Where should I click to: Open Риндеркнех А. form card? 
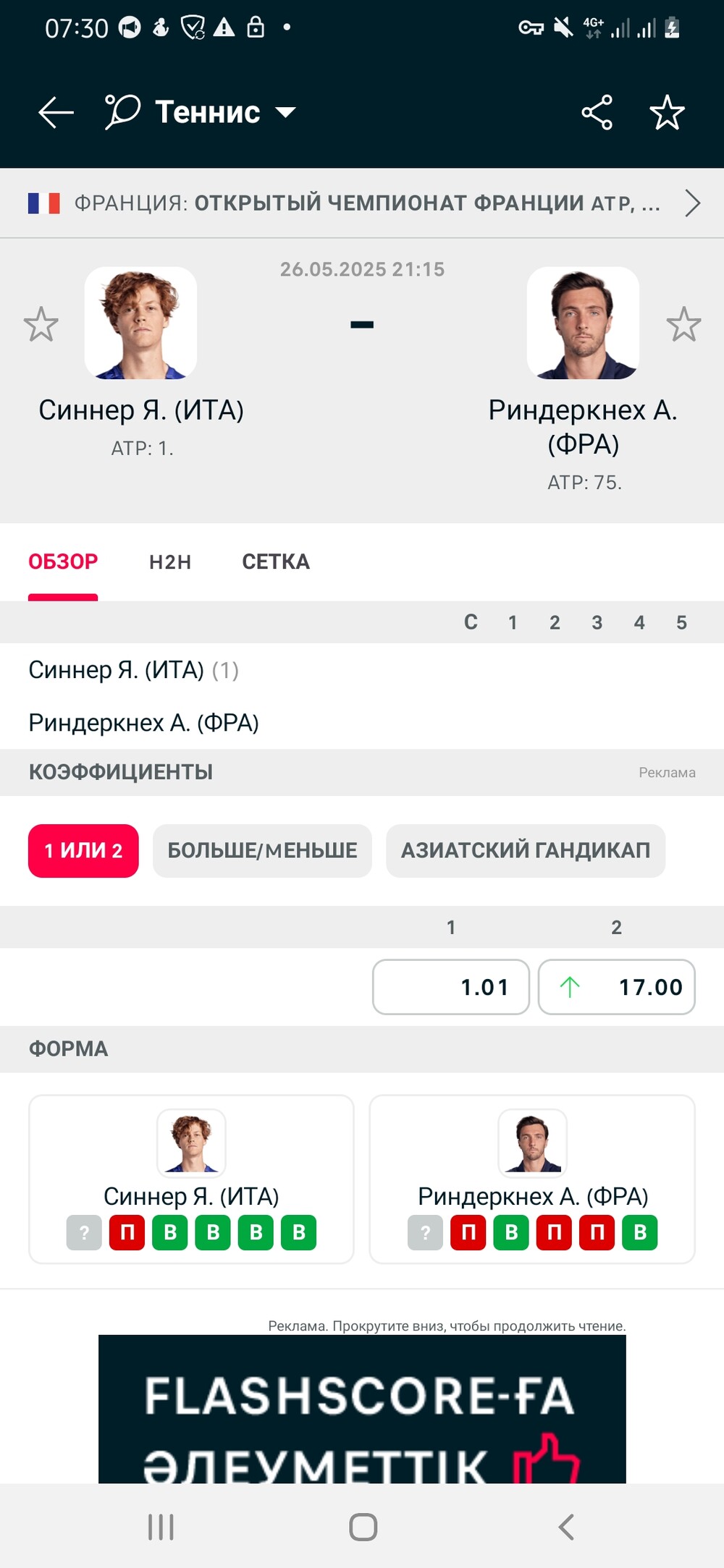click(532, 1179)
